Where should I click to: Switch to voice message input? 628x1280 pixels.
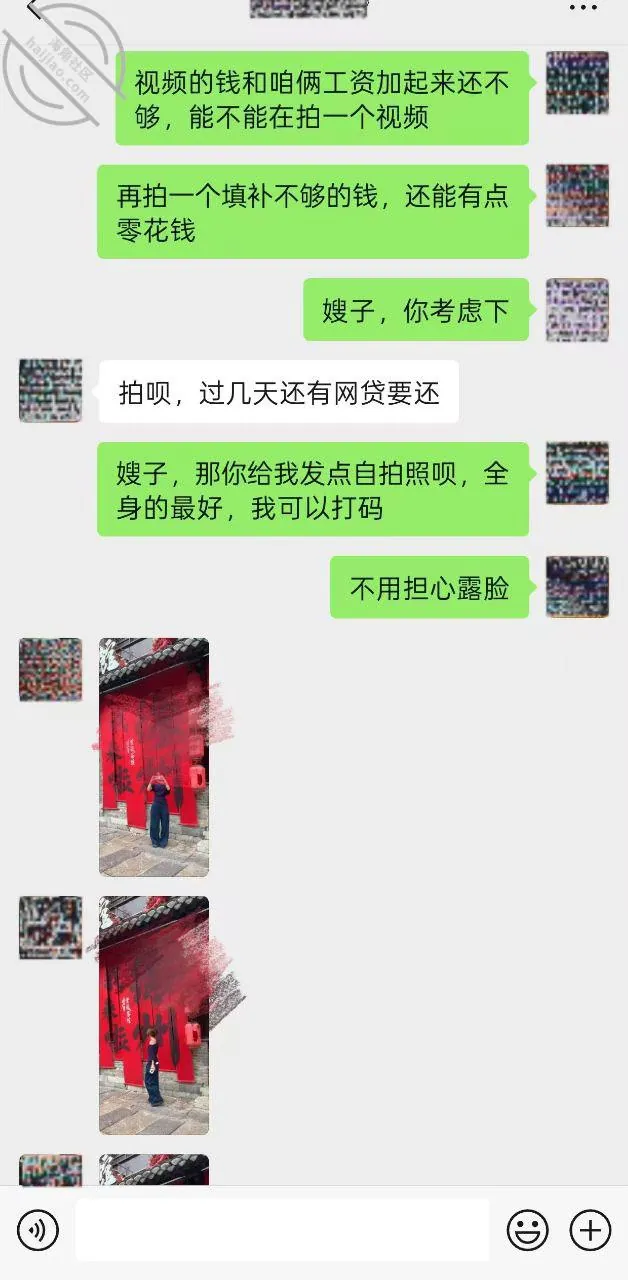tap(38, 1230)
